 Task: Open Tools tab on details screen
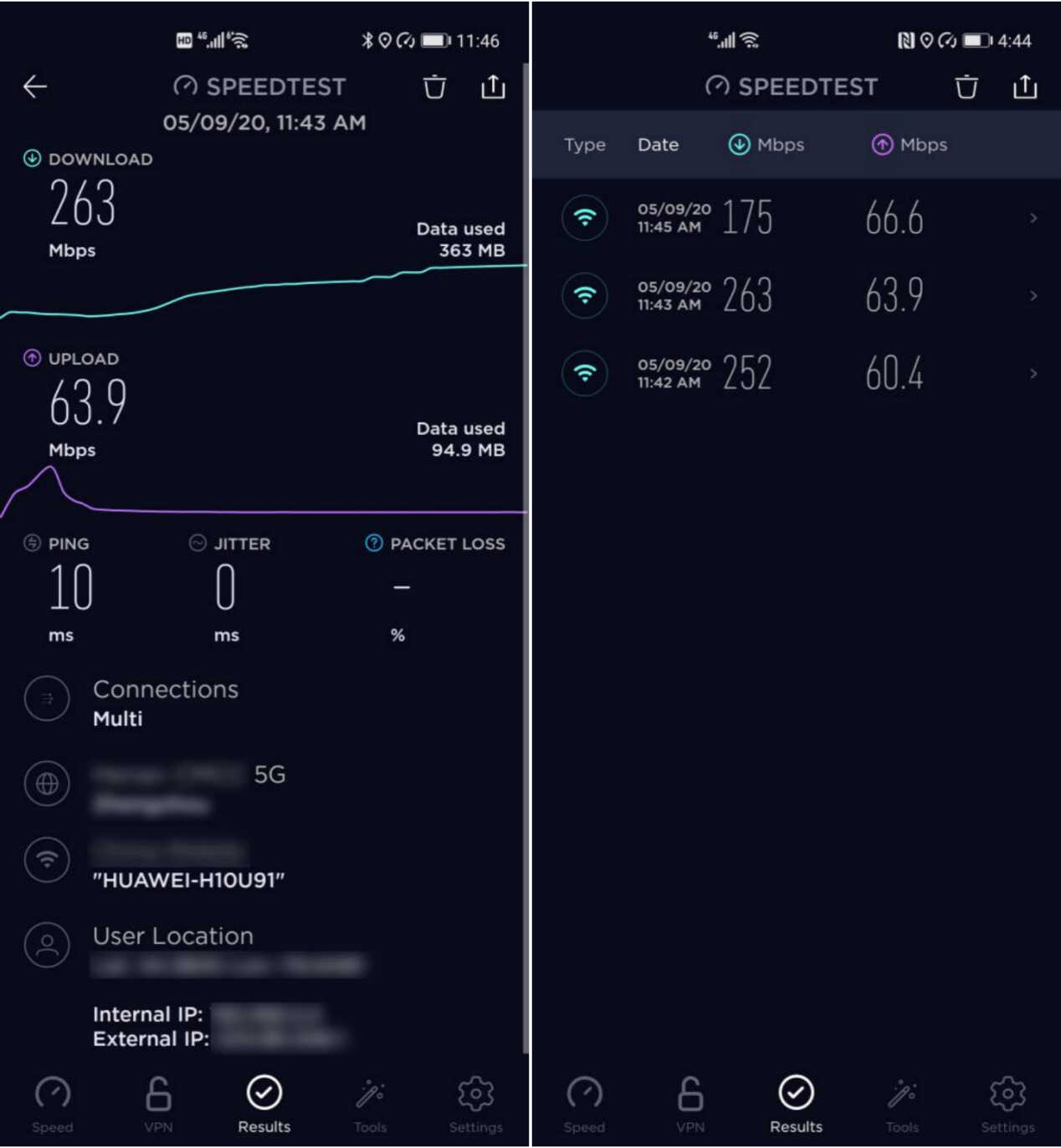click(370, 1104)
